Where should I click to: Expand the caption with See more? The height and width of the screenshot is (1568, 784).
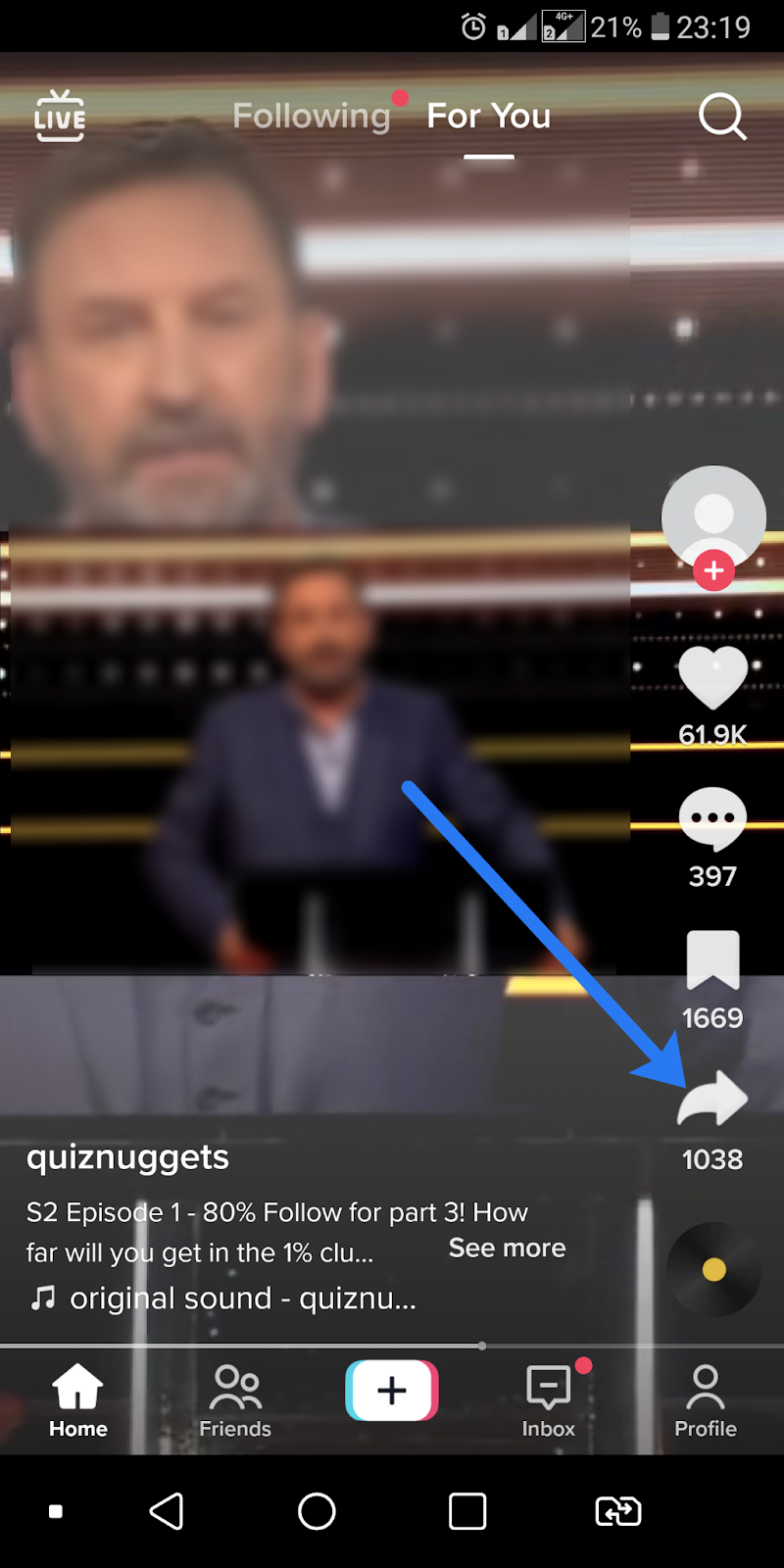[507, 1248]
